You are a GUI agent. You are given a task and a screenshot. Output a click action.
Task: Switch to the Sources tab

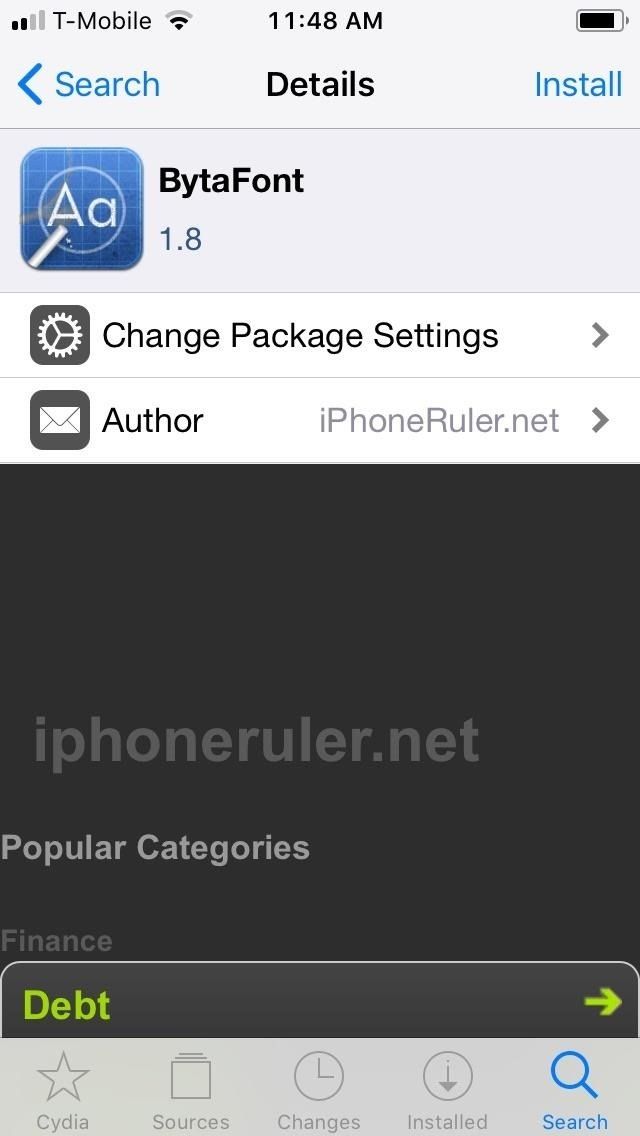tap(190, 1090)
